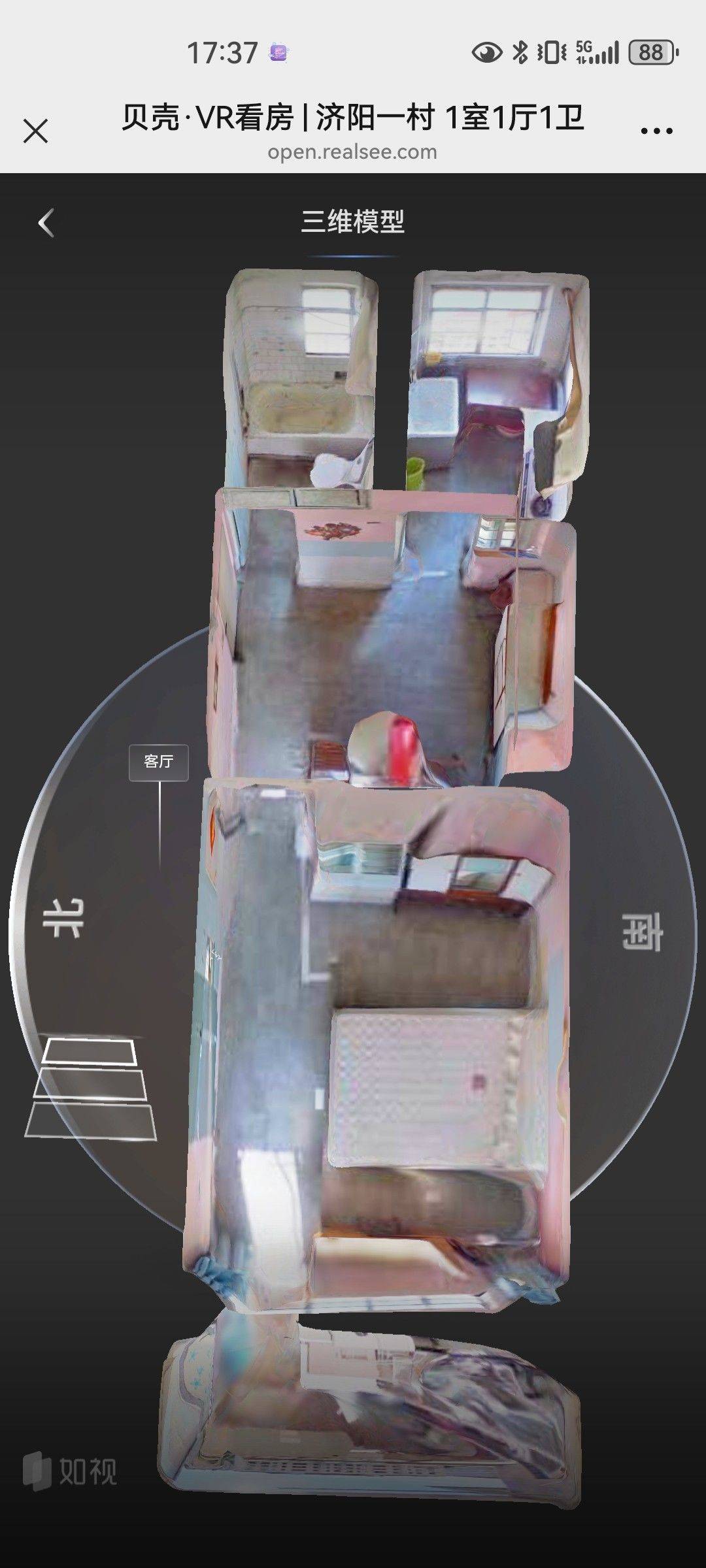706x1568 pixels.
Task: Close the VR viewing web page
Action: tap(36, 131)
